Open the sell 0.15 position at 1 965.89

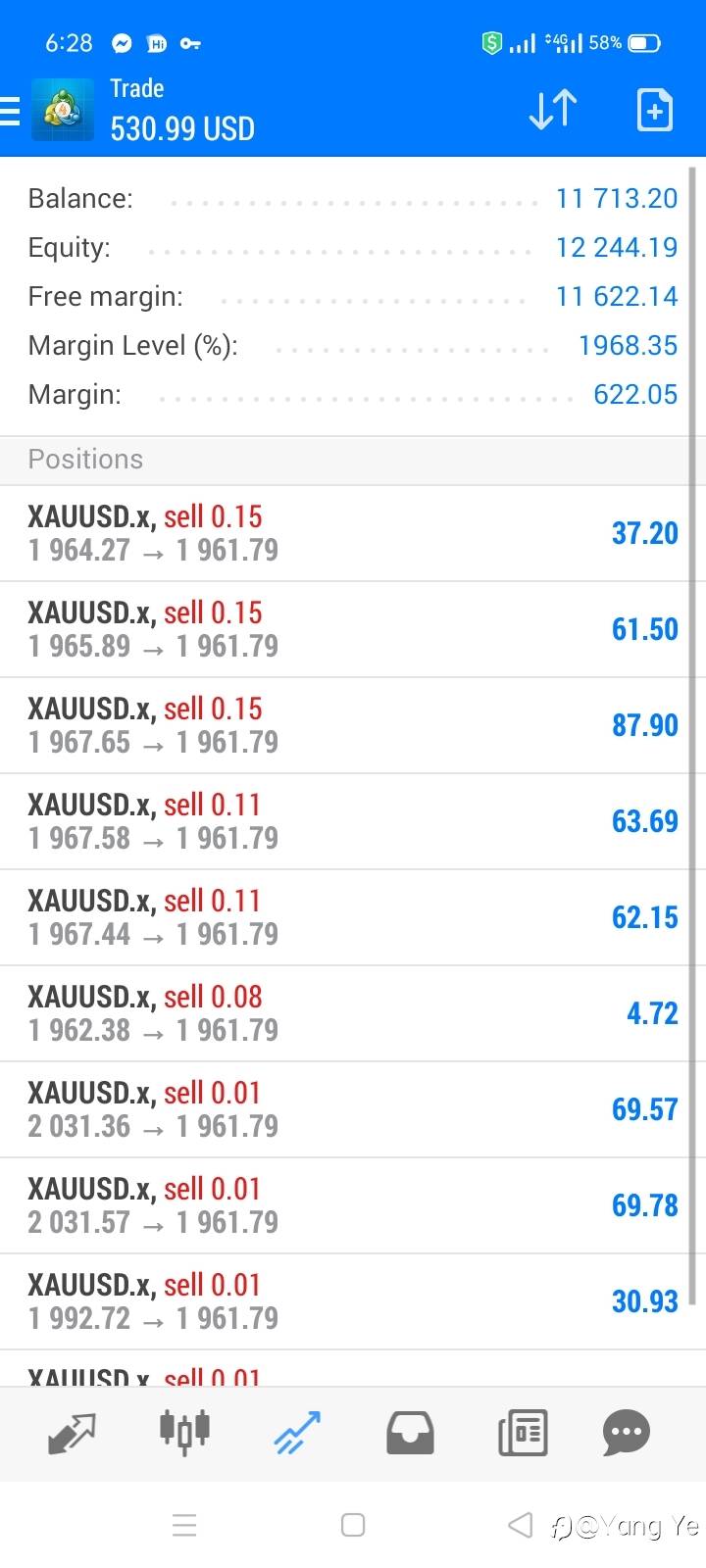click(353, 629)
